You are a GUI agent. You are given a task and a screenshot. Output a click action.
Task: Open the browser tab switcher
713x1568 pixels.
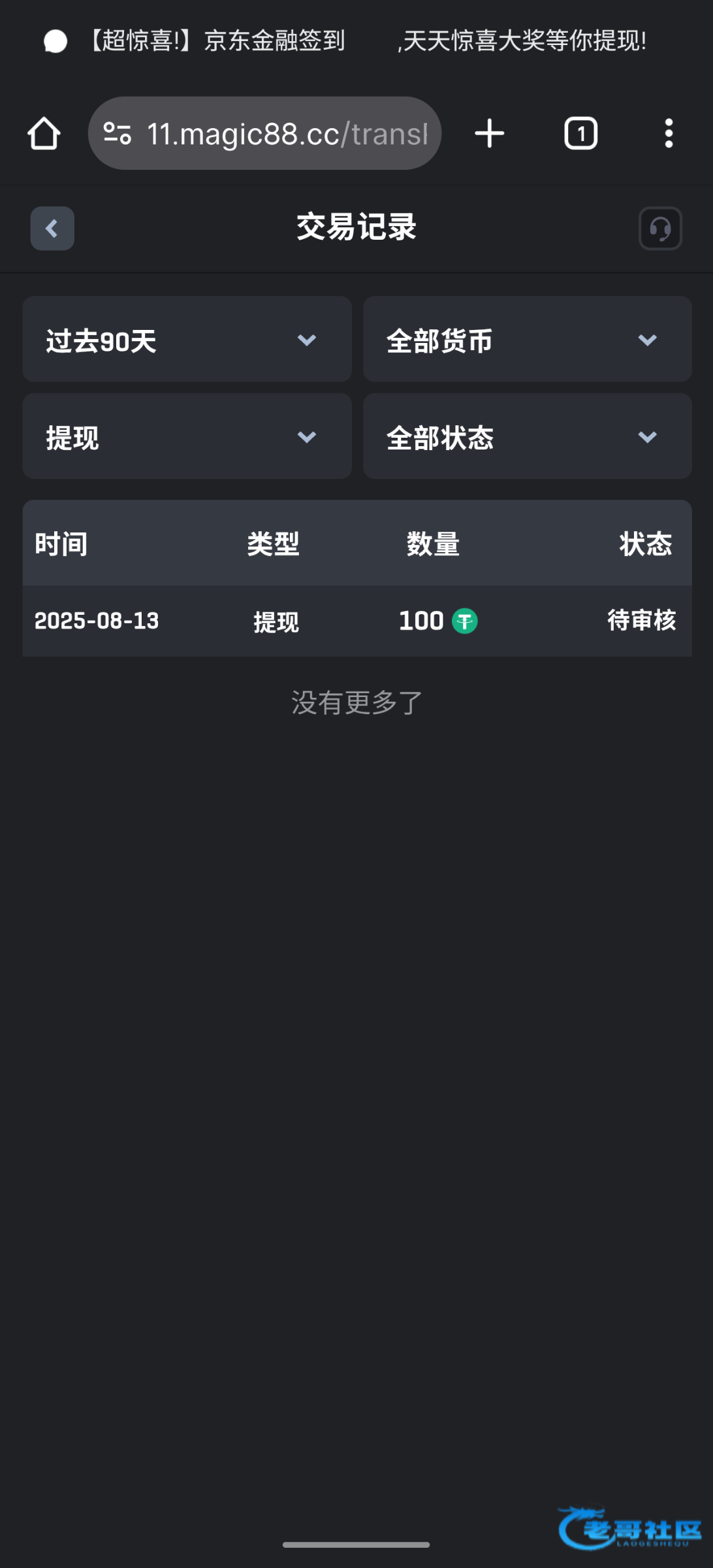[x=580, y=133]
